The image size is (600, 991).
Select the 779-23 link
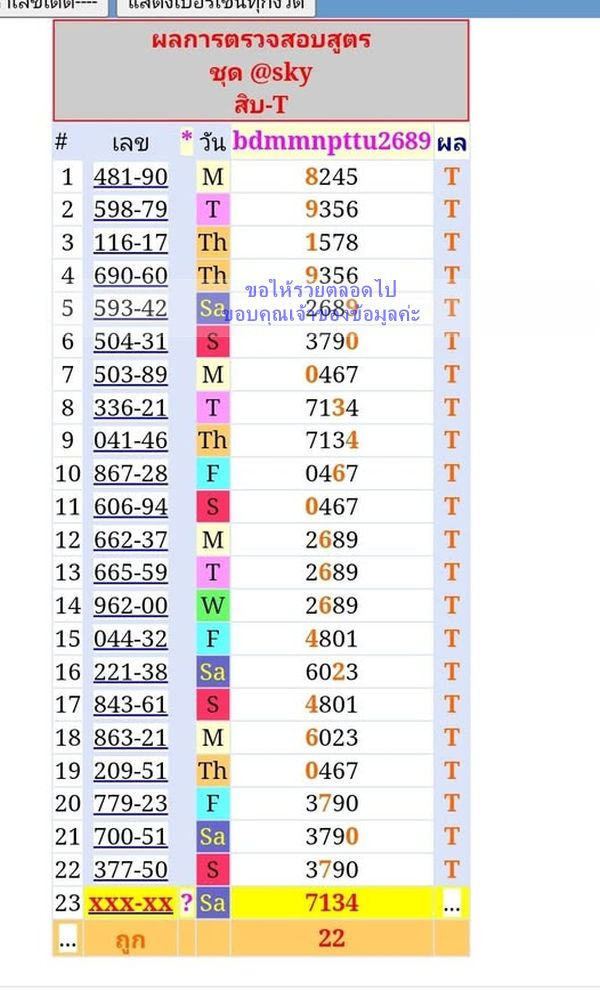tap(131, 803)
